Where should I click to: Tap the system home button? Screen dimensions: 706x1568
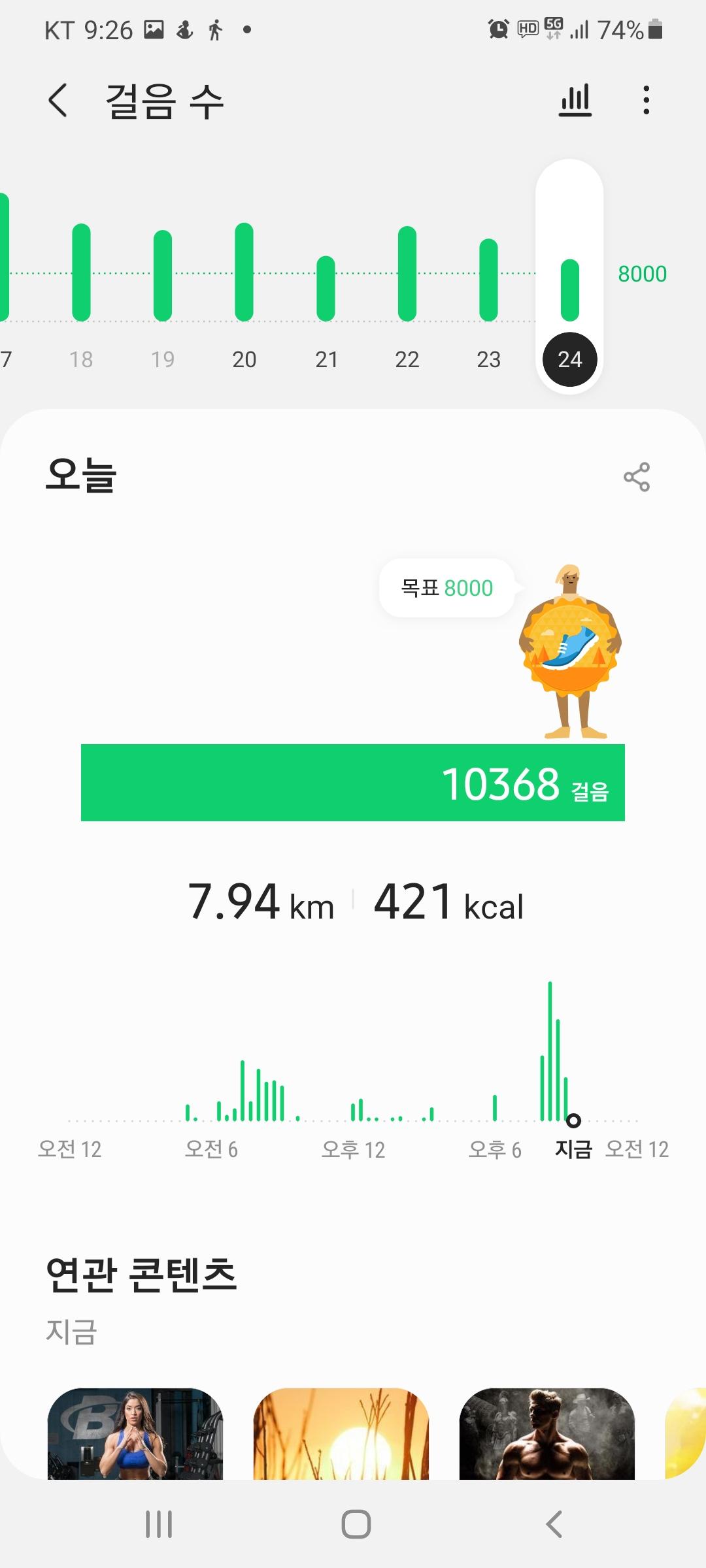356,1524
